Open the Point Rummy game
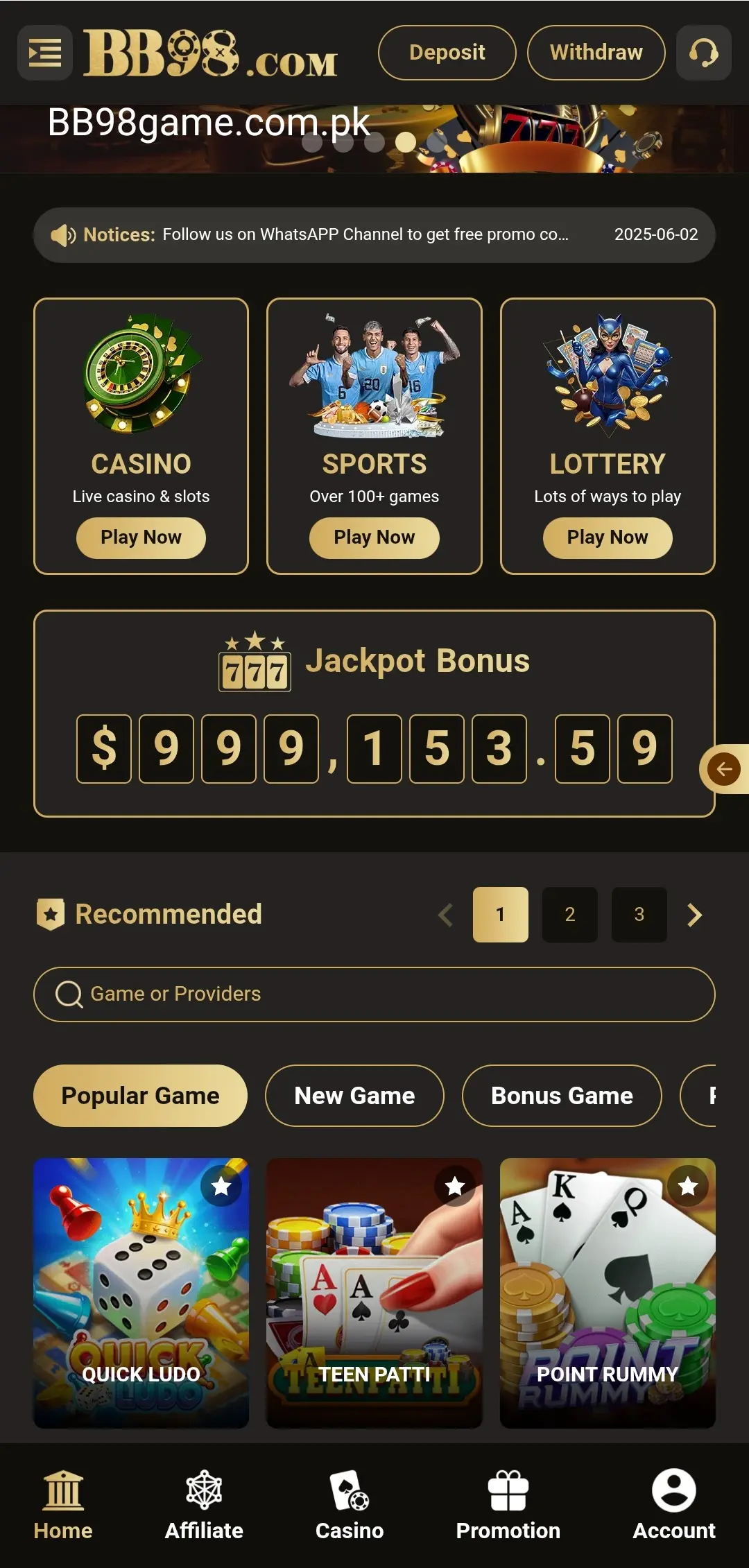This screenshot has width=749, height=1568. click(x=607, y=1293)
